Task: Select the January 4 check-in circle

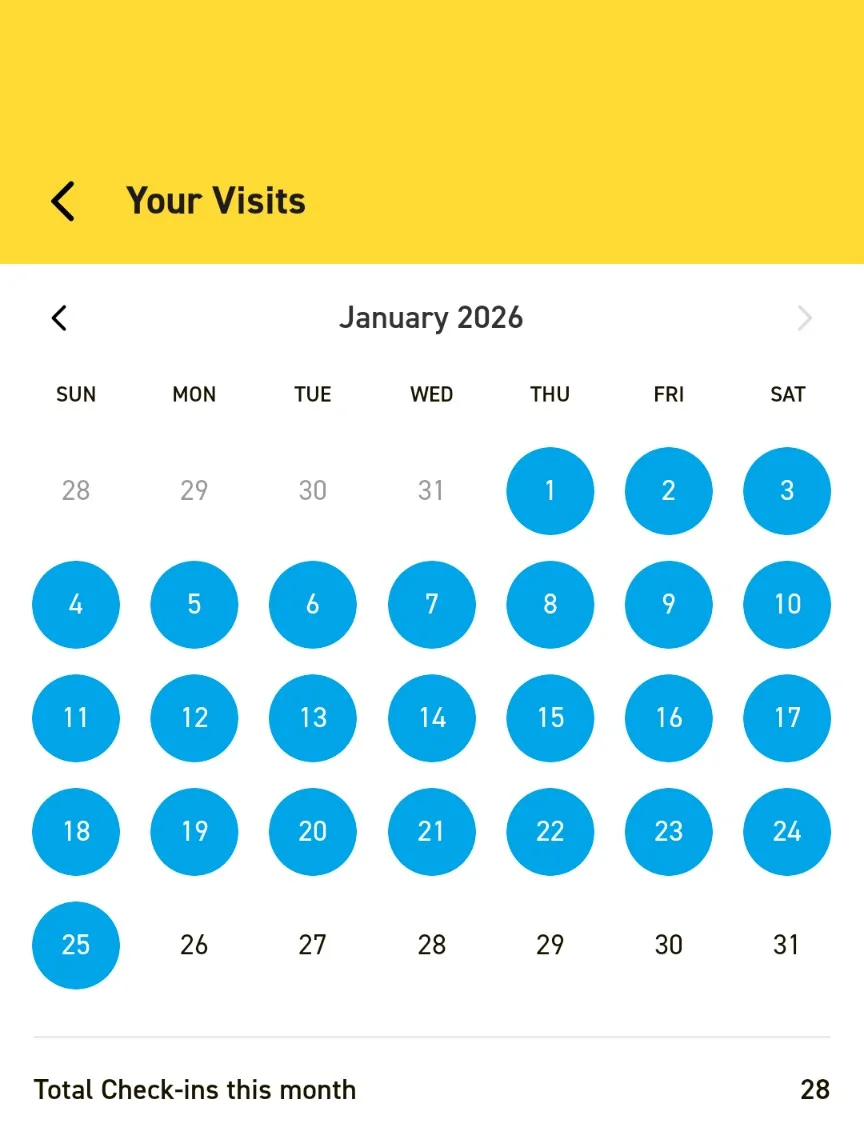Action: pos(76,604)
